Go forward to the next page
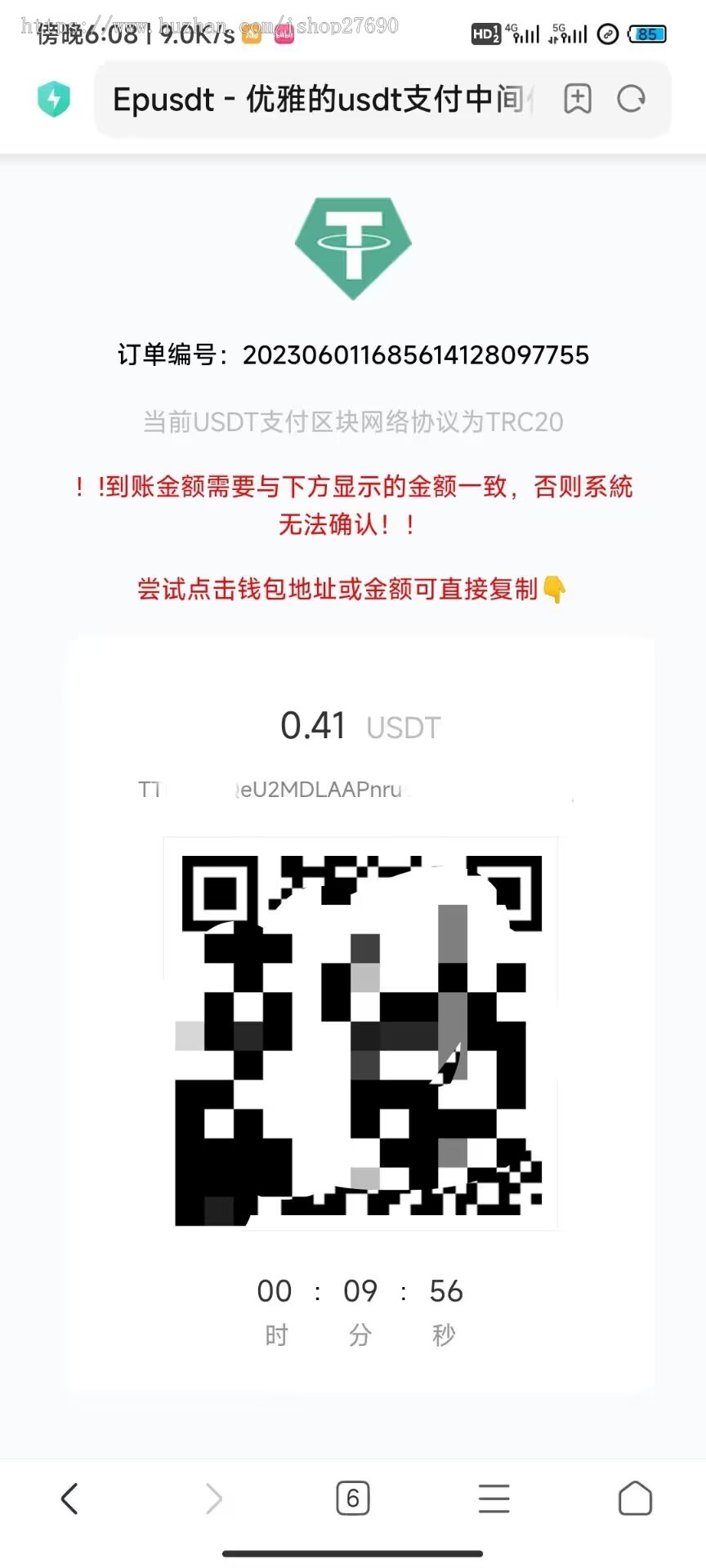 click(x=213, y=1499)
